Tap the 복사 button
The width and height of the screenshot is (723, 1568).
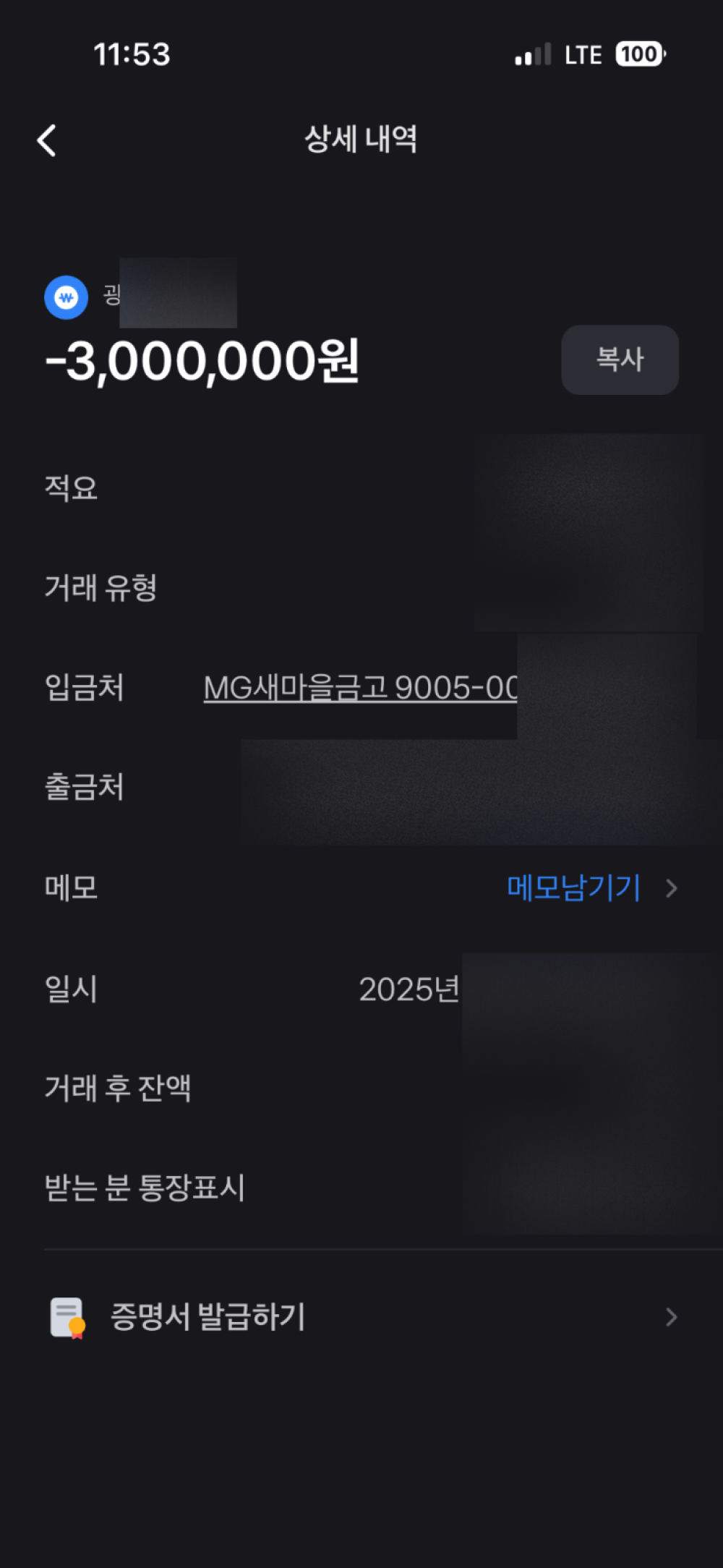tap(620, 359)
